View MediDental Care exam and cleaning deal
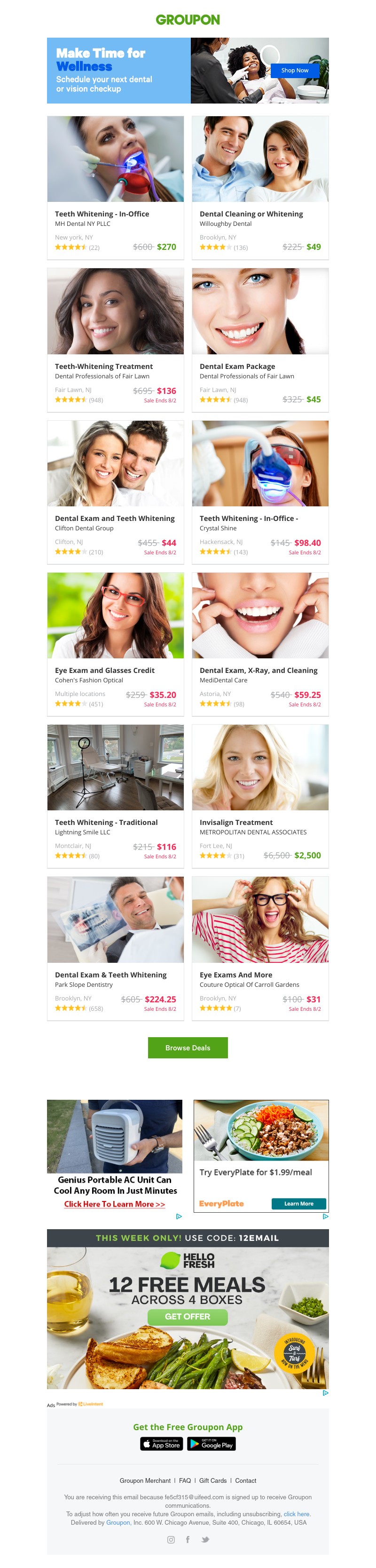The height and width of the screenshot is (1568, 376). point(258,670)
